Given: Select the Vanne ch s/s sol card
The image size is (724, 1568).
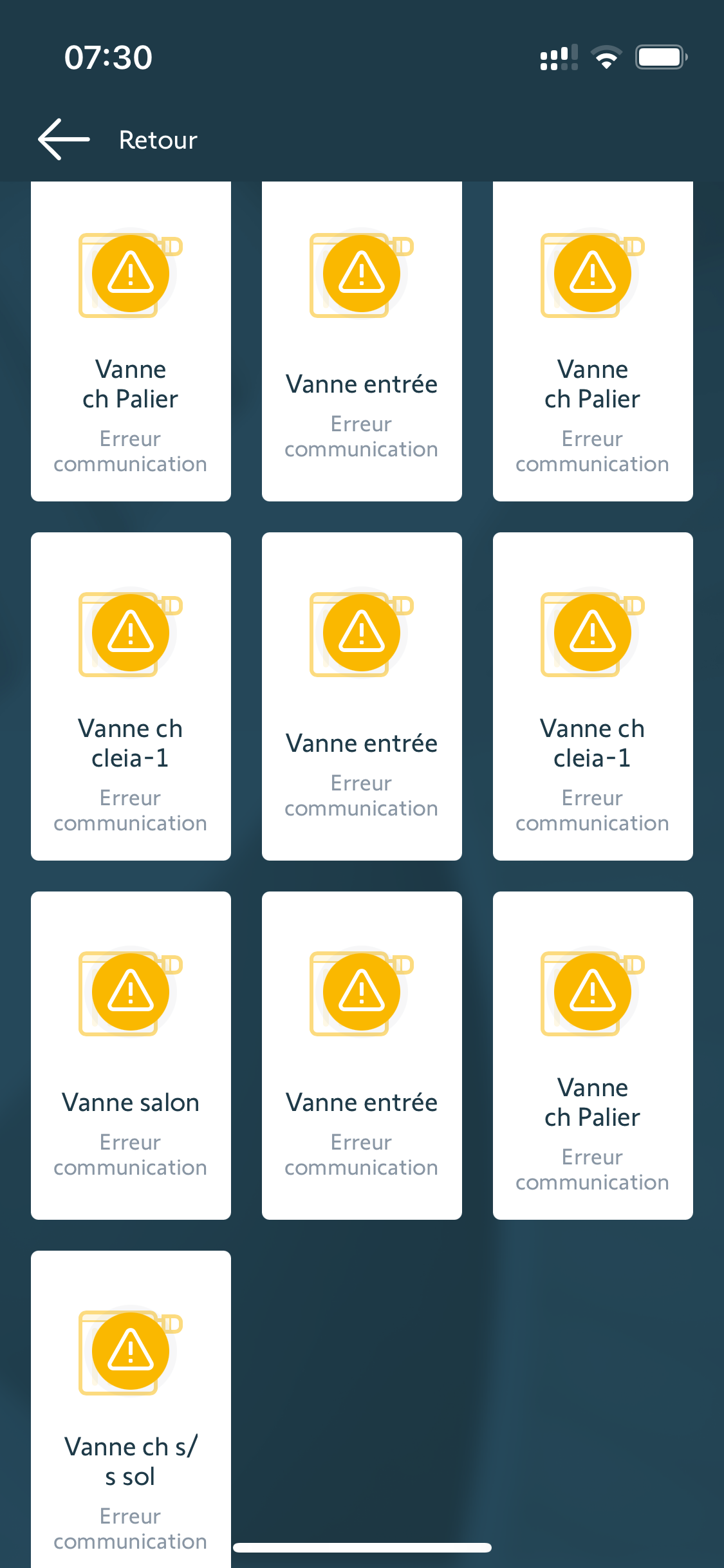Looking at the screenshot, I should (131, 1410).
